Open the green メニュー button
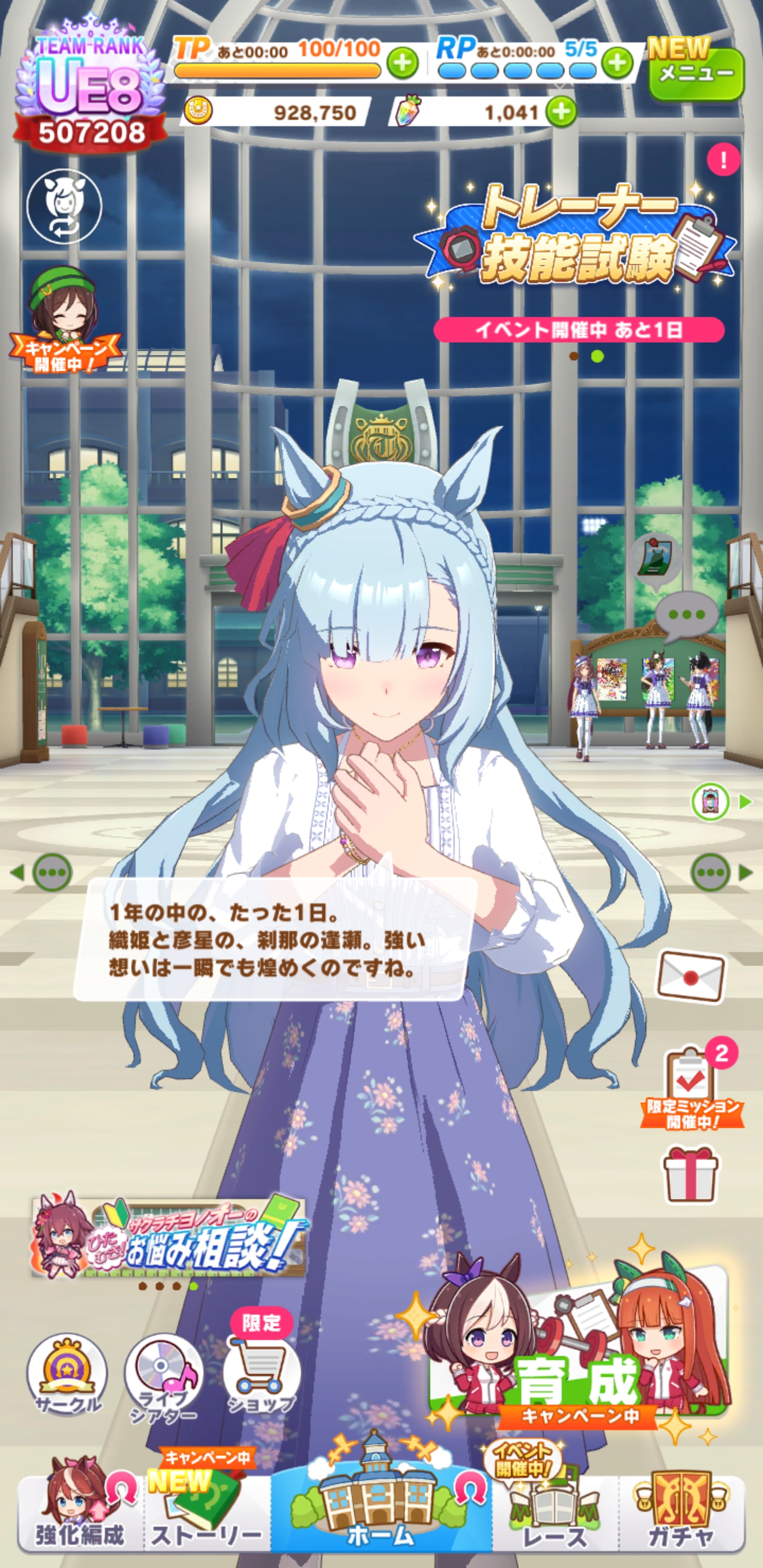Screen dimensions: 763x1568 (696, 73)
